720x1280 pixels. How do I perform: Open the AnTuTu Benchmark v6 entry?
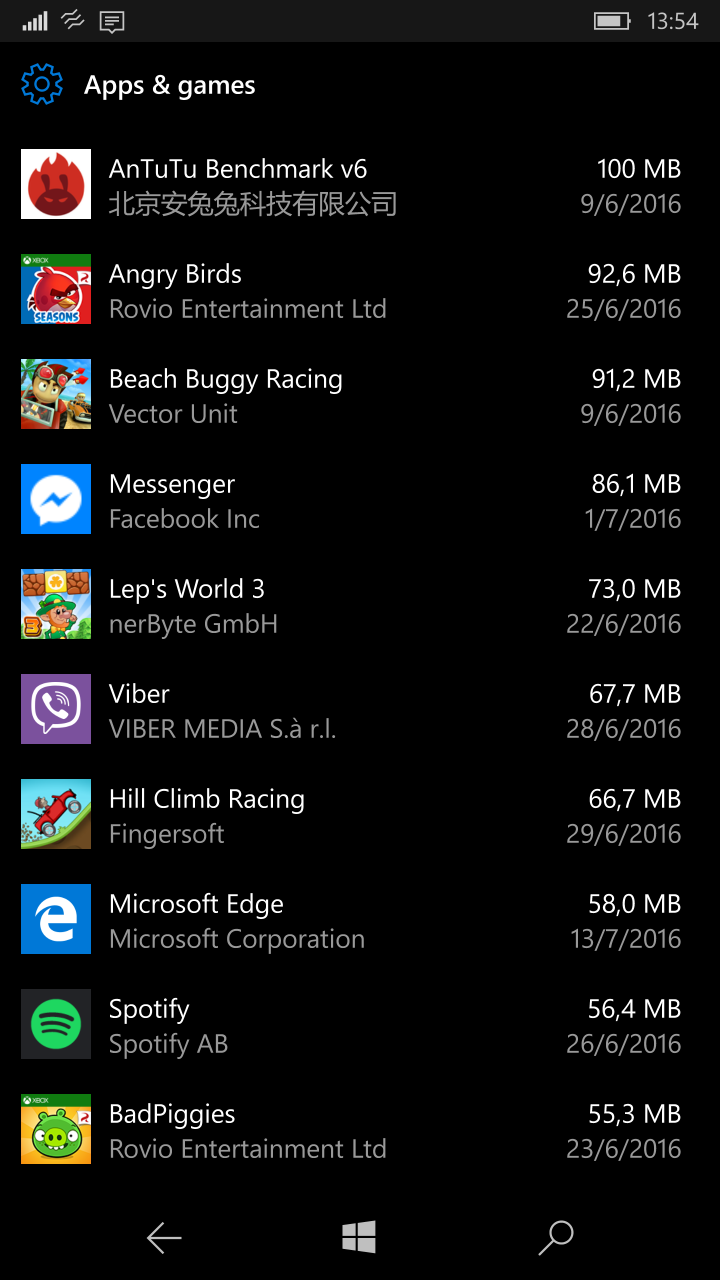point(360,185)
